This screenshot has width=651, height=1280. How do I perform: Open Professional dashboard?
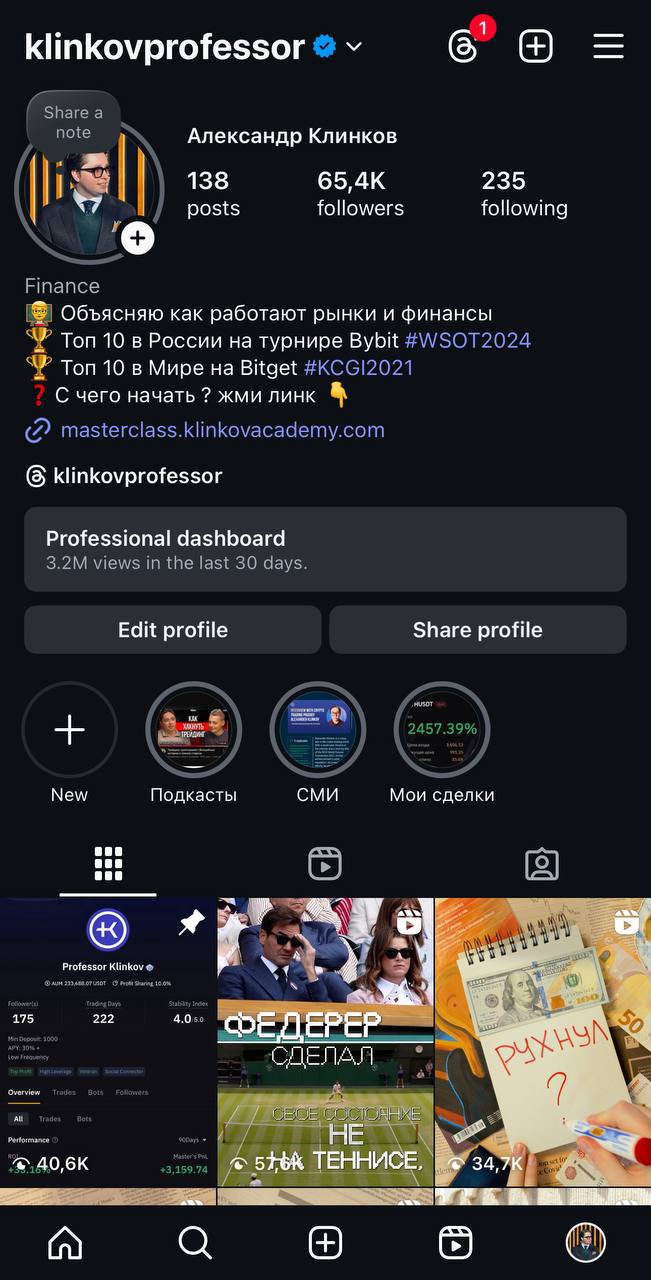325,549
